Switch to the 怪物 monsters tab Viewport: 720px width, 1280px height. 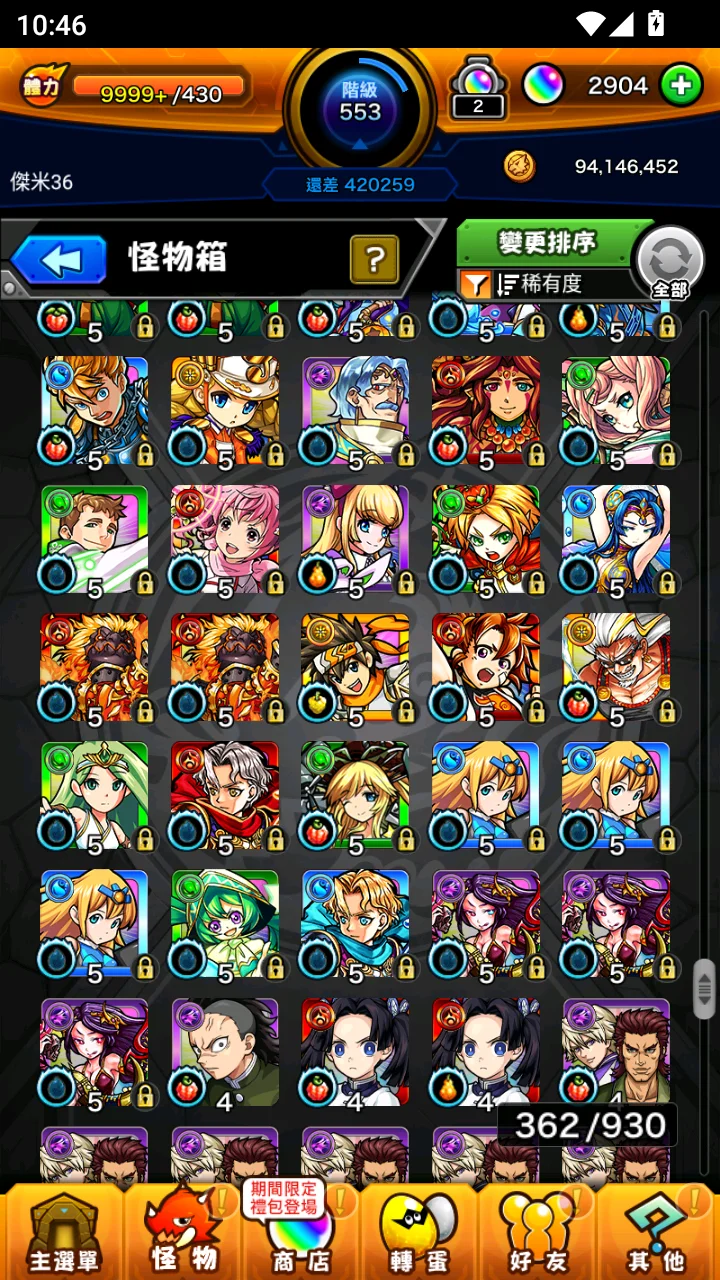[x=184, y=1230]
